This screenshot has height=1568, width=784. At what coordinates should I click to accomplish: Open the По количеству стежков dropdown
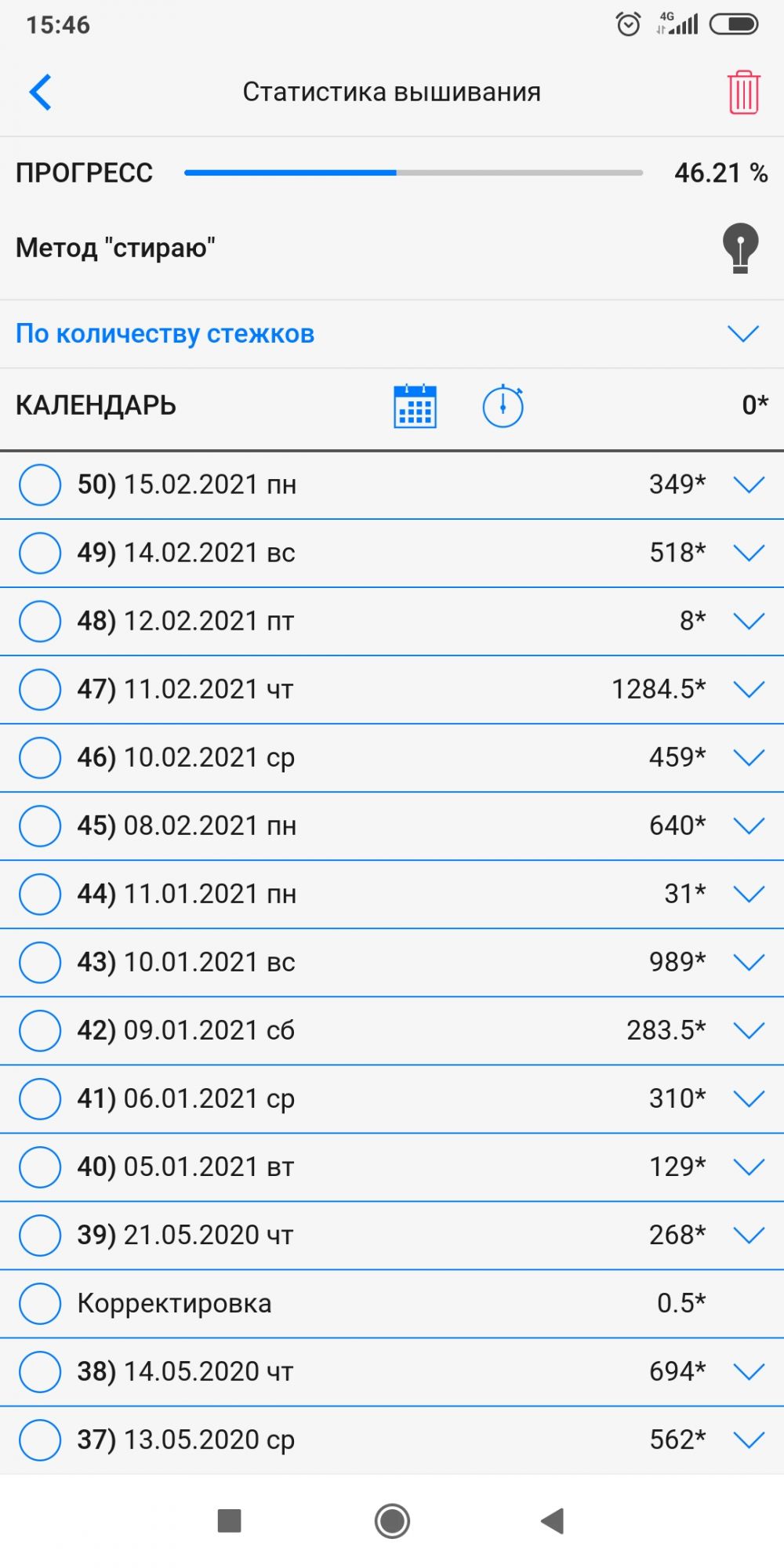(x=742, y=334)
